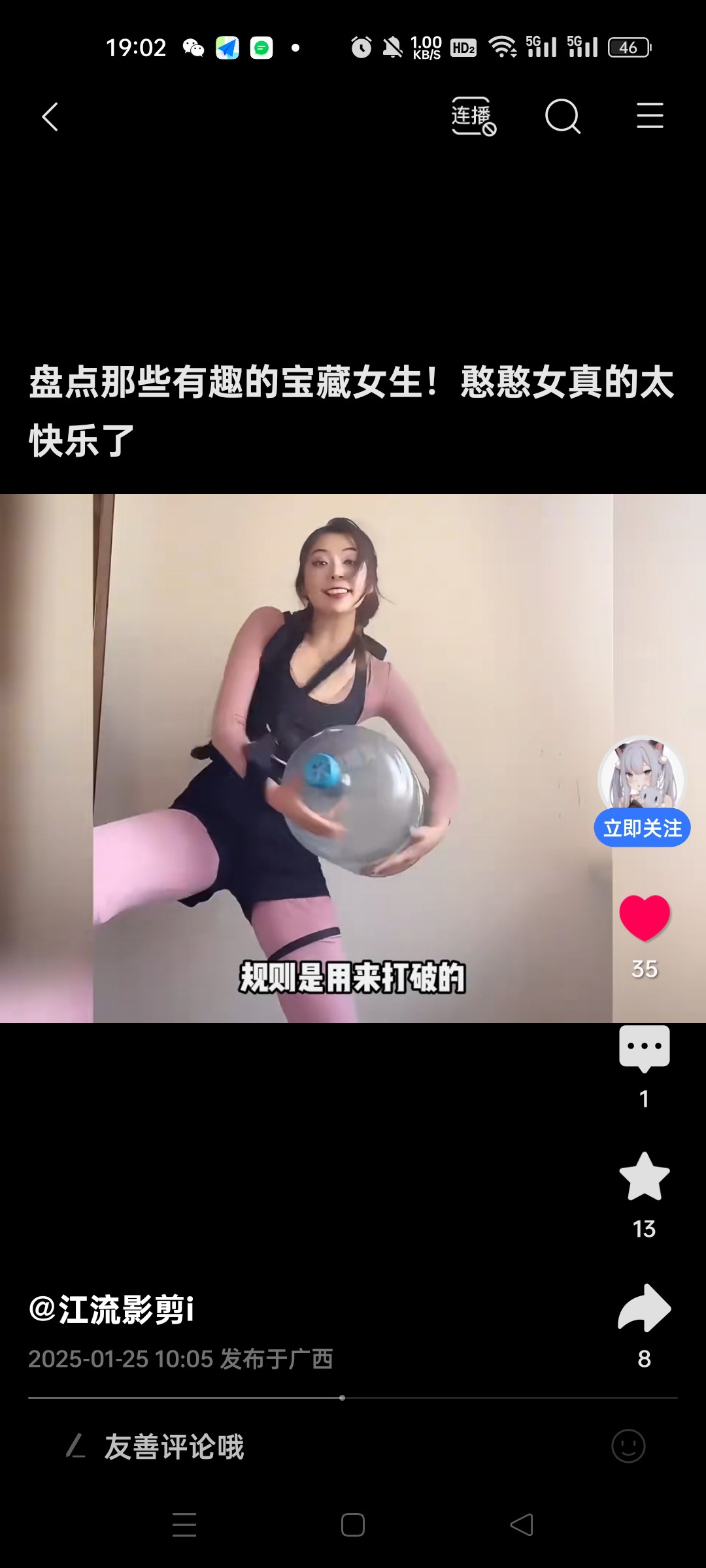Open search from the magnifier icon
The height and width of the screenshot is (1568, 706).
click(x=562, y=117)
